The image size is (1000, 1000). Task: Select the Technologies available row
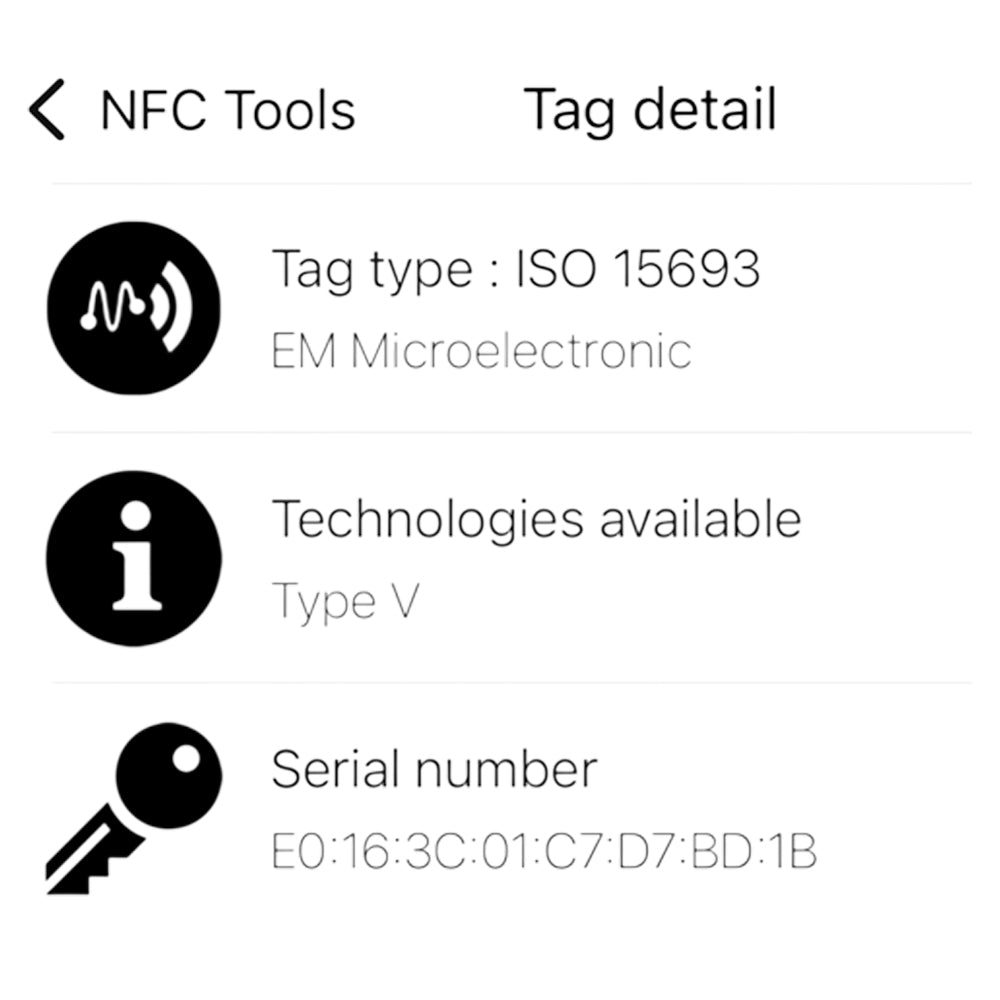click(x=535, y=558)
